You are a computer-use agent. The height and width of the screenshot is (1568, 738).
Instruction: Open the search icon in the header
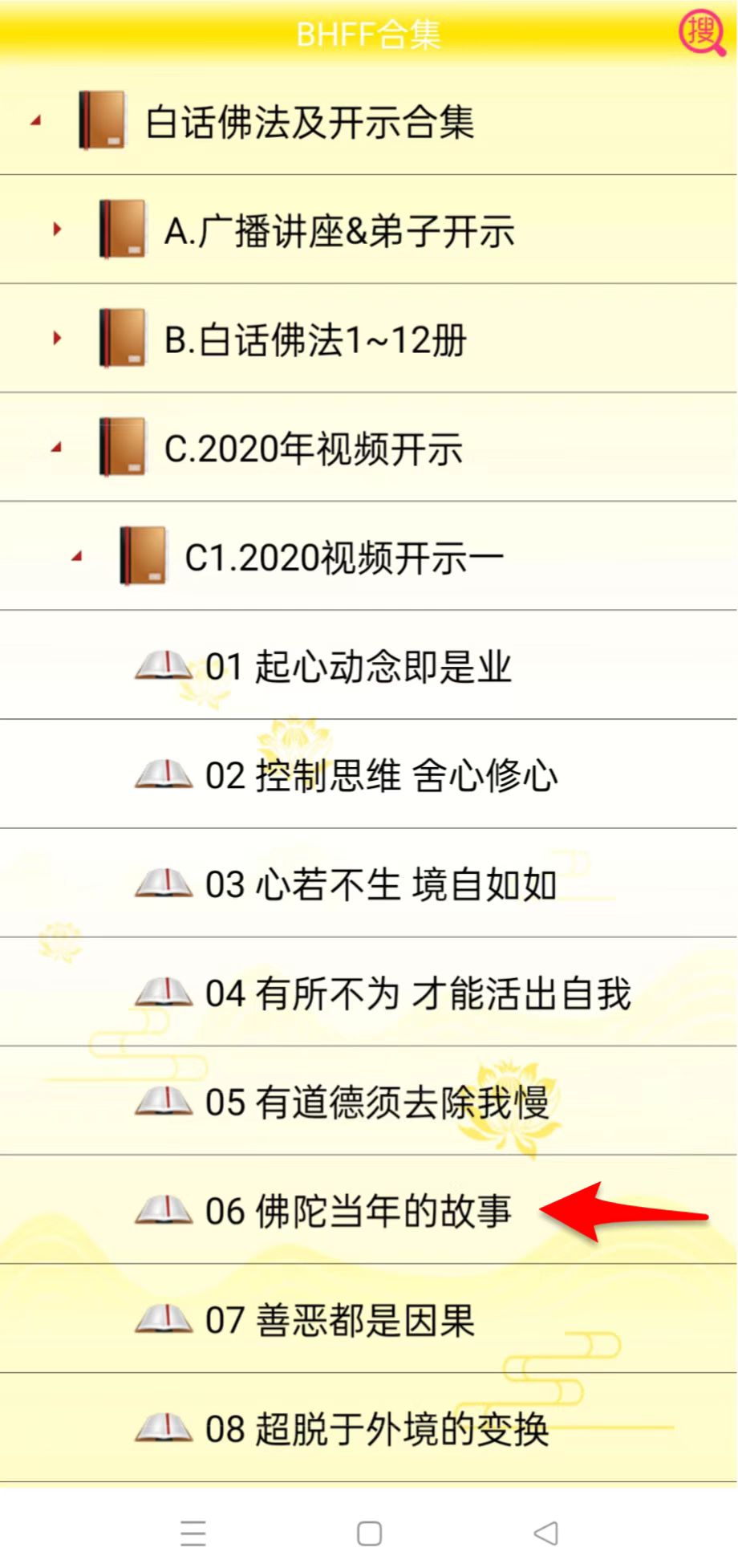[x=701, y=34]
